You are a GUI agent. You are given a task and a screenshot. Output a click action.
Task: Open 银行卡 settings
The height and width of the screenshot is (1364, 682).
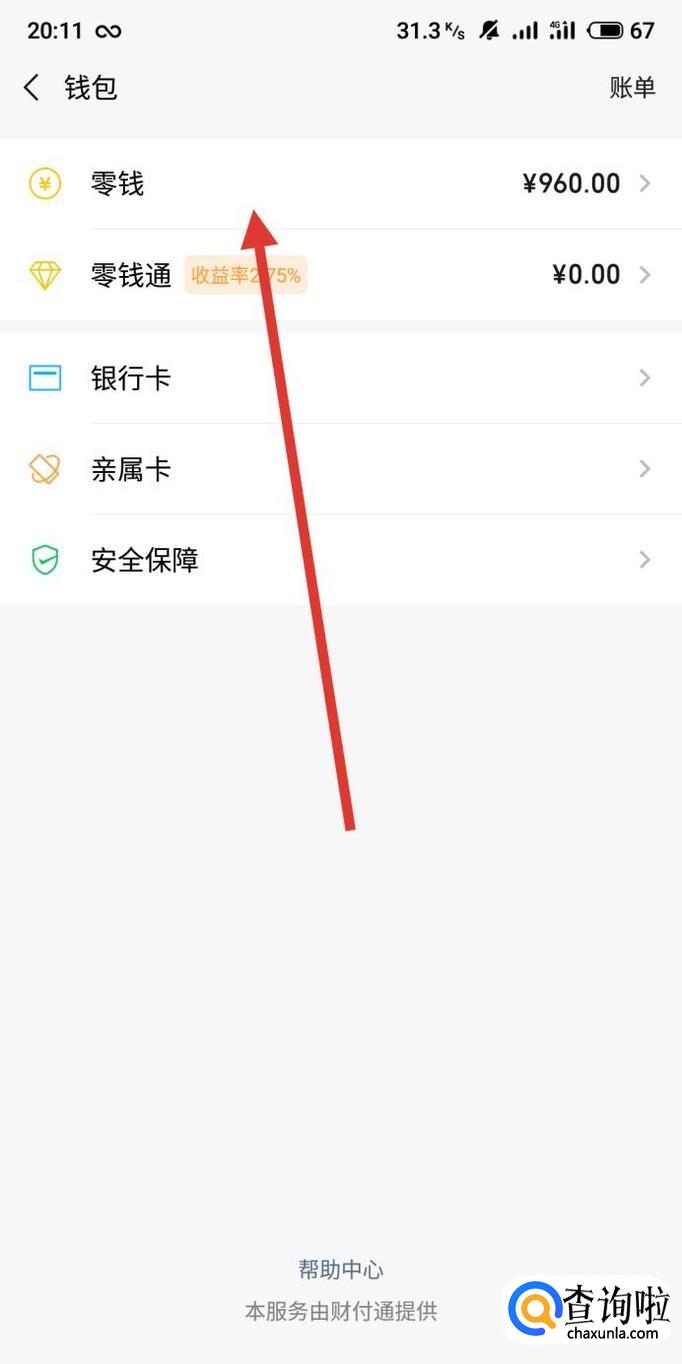[340, 378]
